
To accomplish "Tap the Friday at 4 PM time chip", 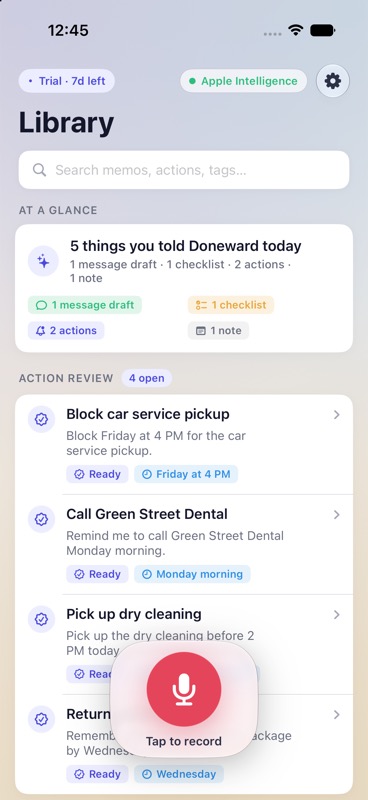I will point(186,474).
